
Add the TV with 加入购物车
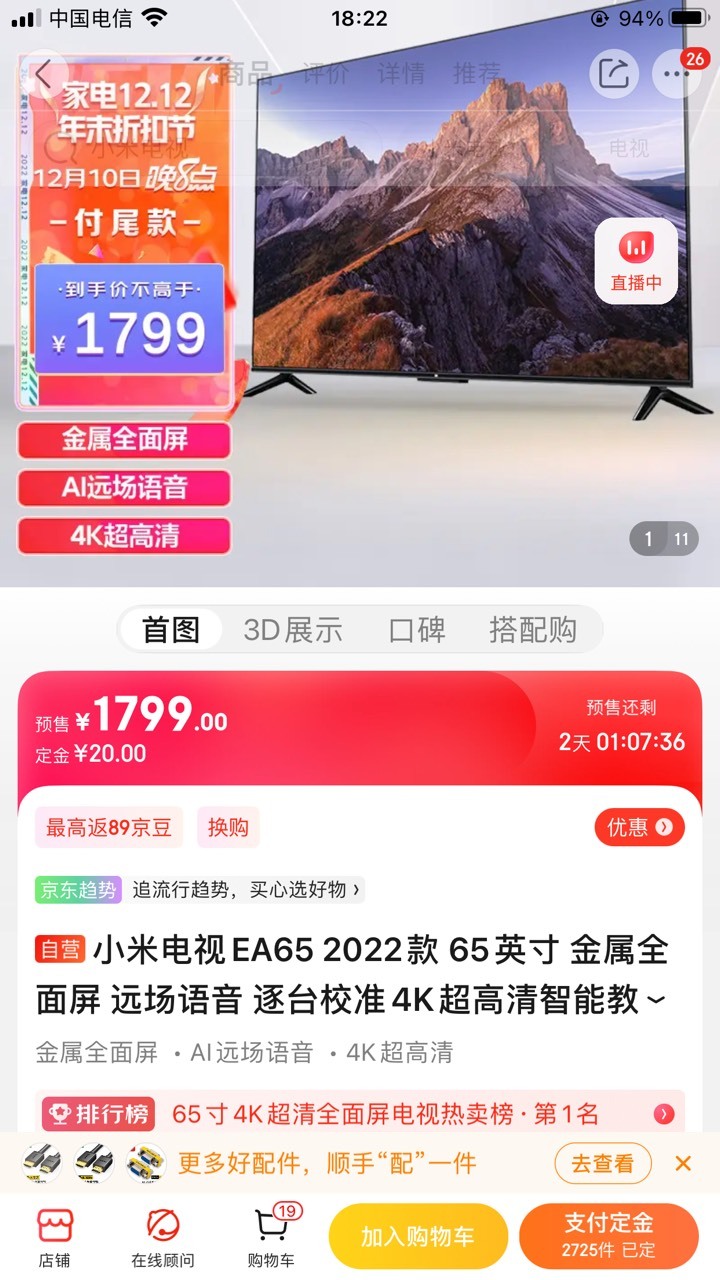[418, 1237]
